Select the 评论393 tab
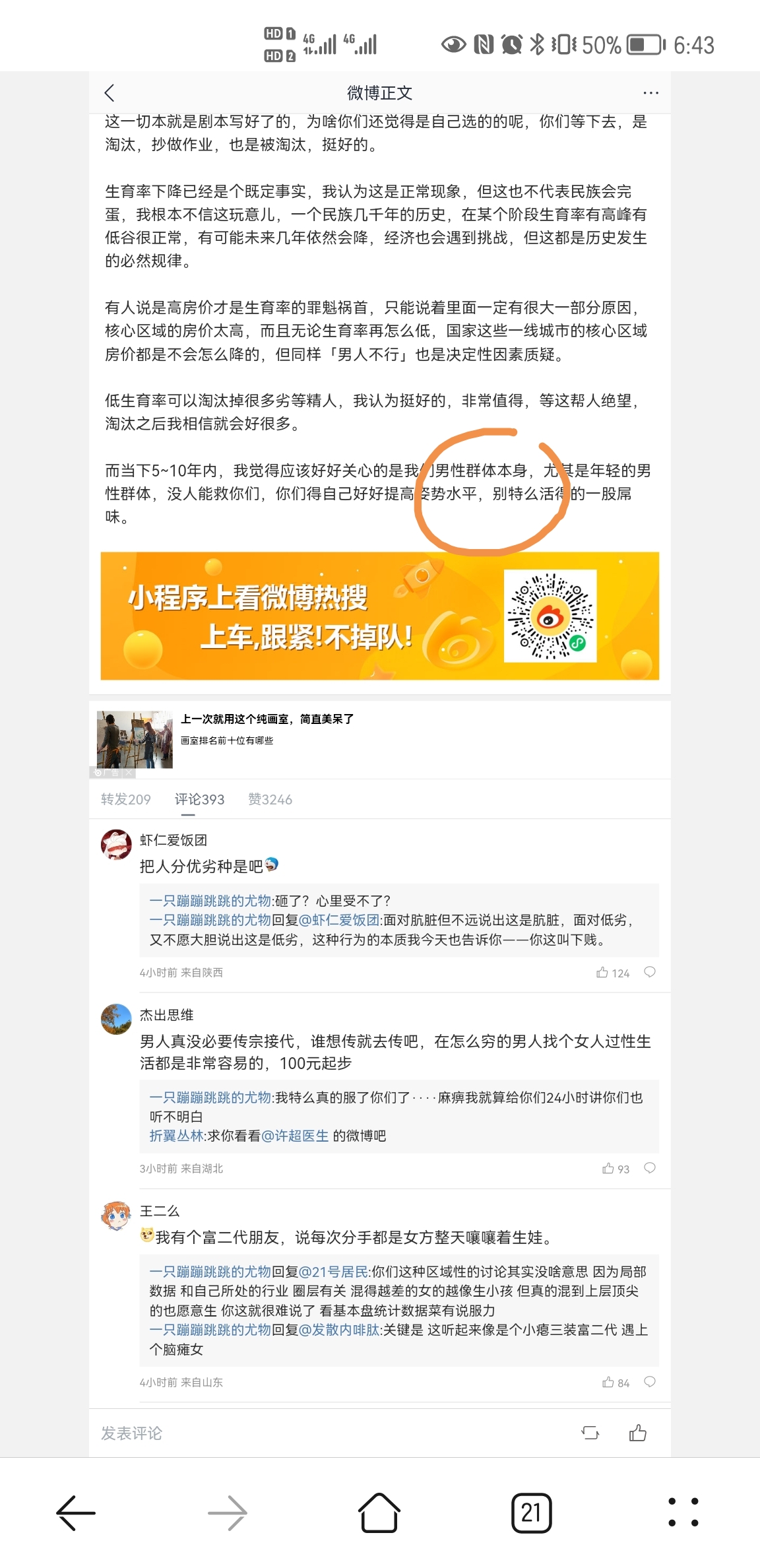 tap(199, 799)
